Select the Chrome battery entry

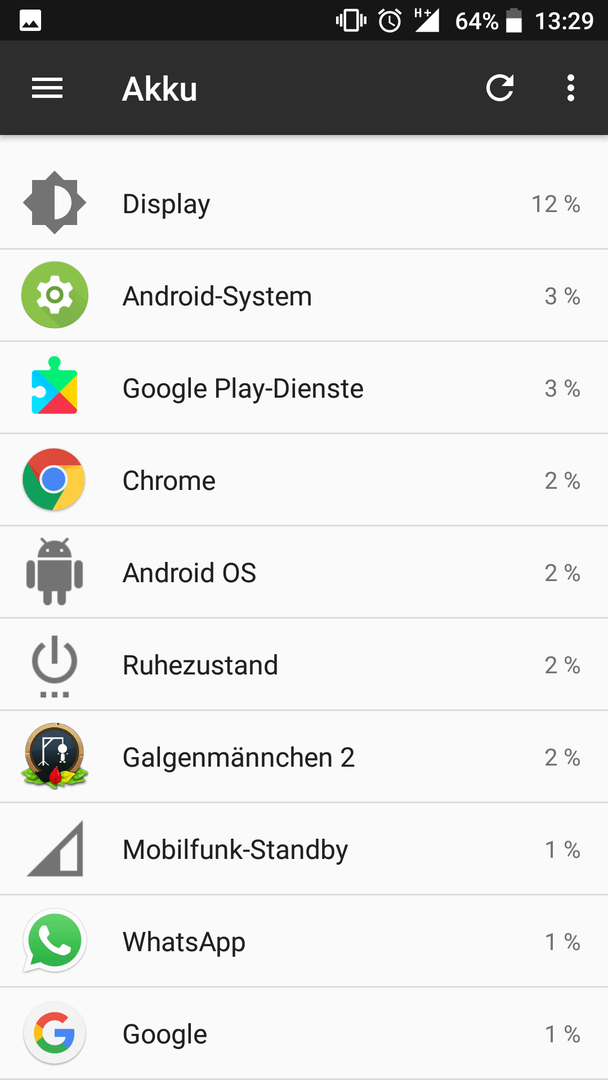coord(304,480)
